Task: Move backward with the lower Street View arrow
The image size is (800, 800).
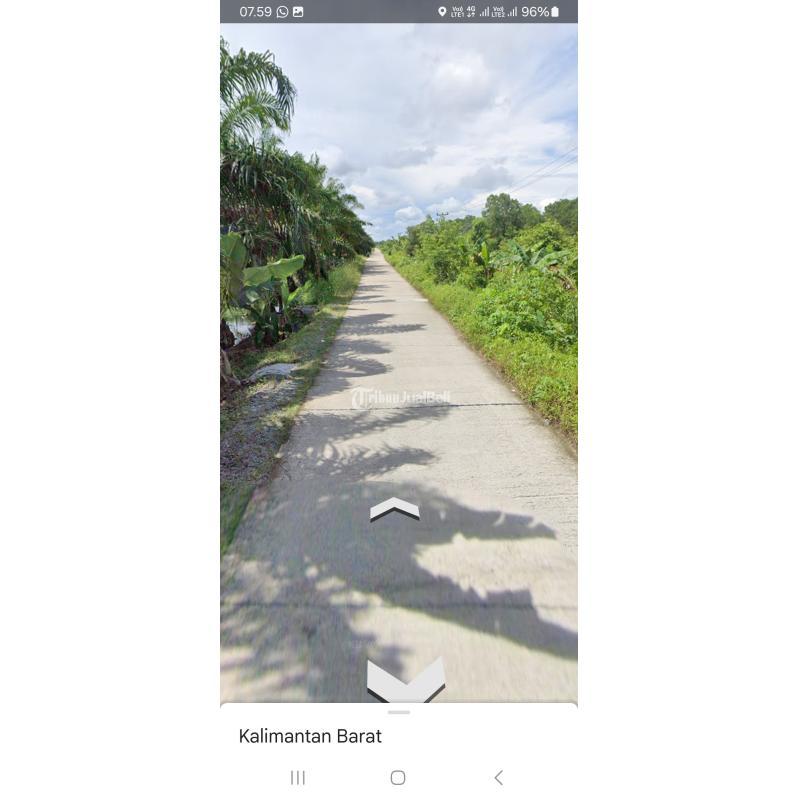Action: (405, 682)
